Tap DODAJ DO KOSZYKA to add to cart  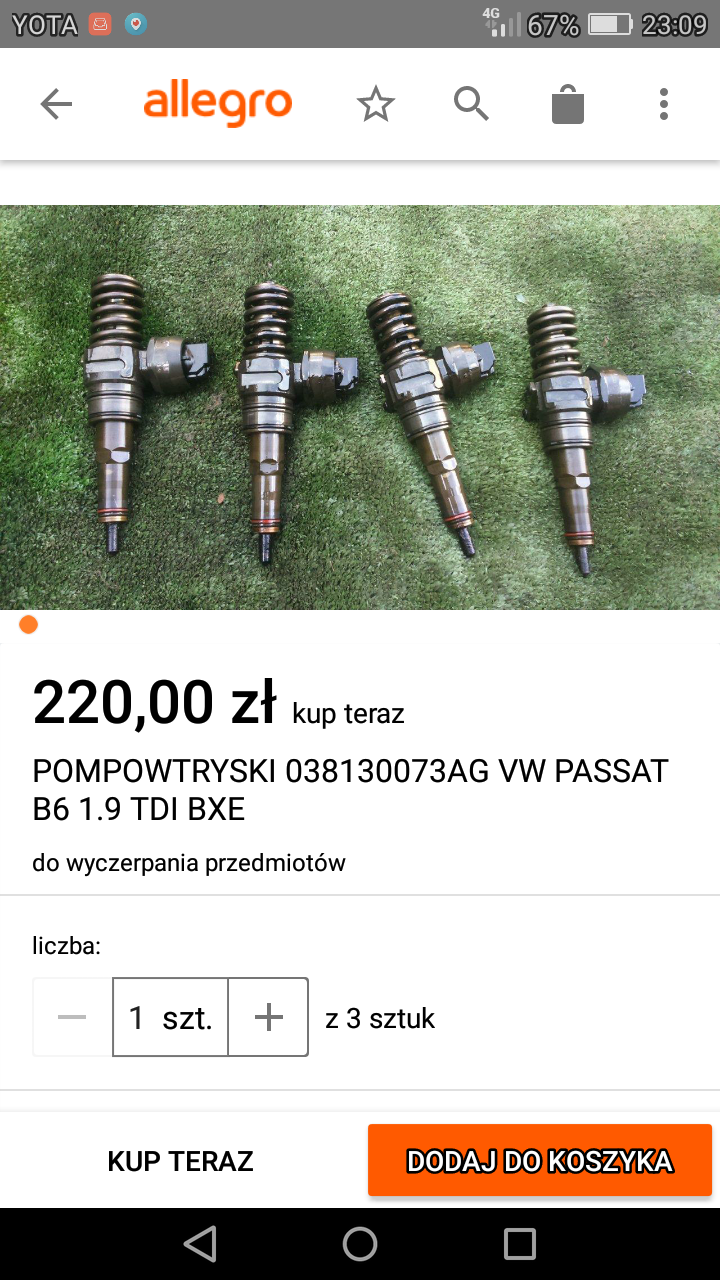pyautogui.click(x=540, y=1161)
